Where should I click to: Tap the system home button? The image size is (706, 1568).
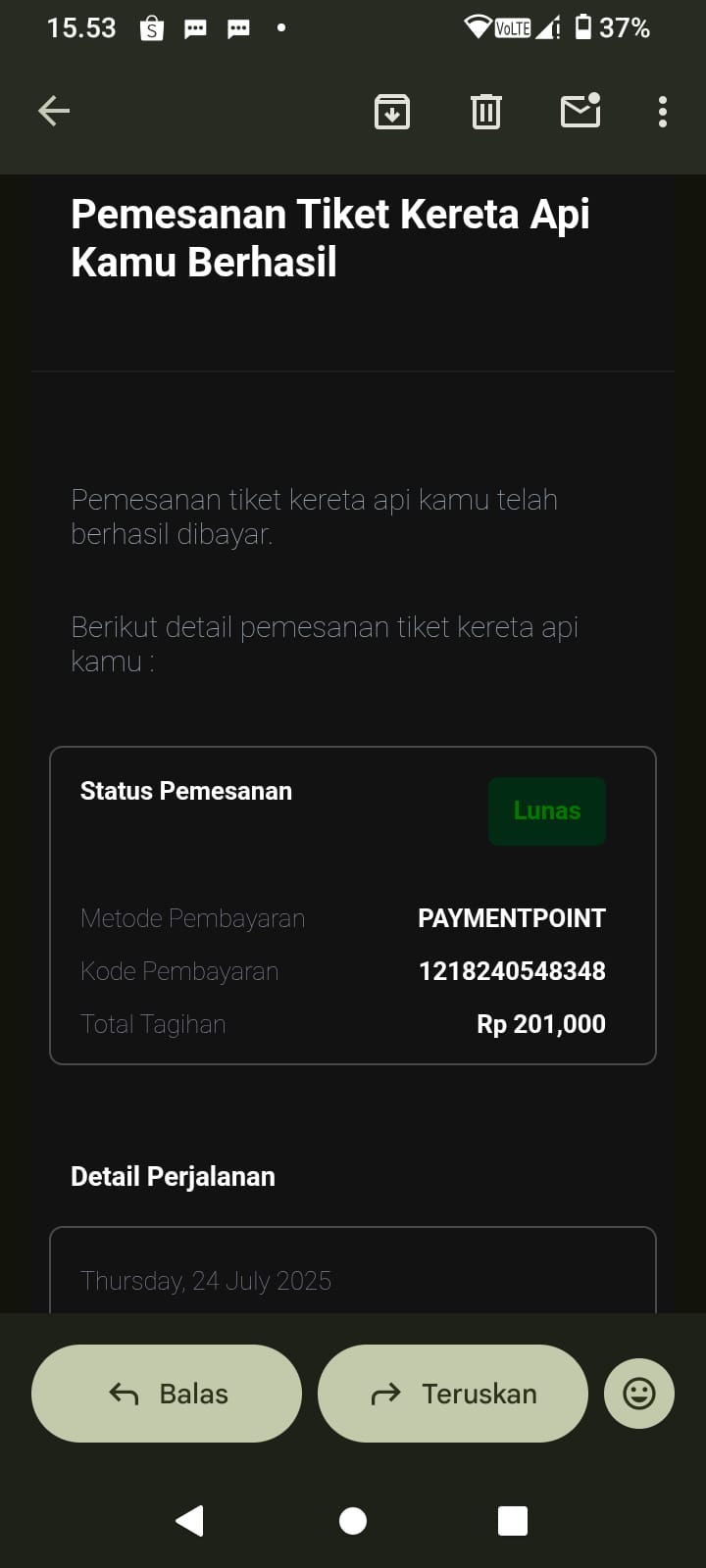click(x=353, y=1521)
